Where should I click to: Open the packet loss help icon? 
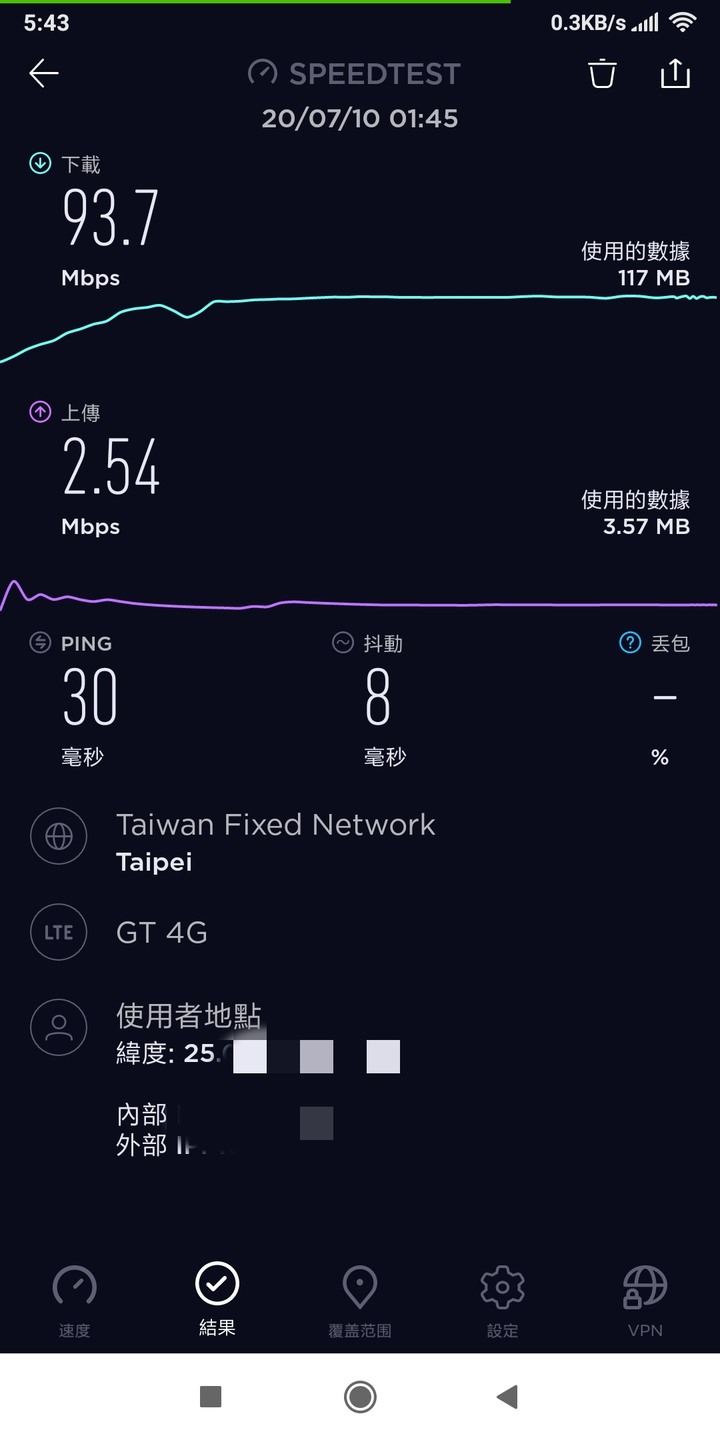pyautogui.click(x=630, y=643)
